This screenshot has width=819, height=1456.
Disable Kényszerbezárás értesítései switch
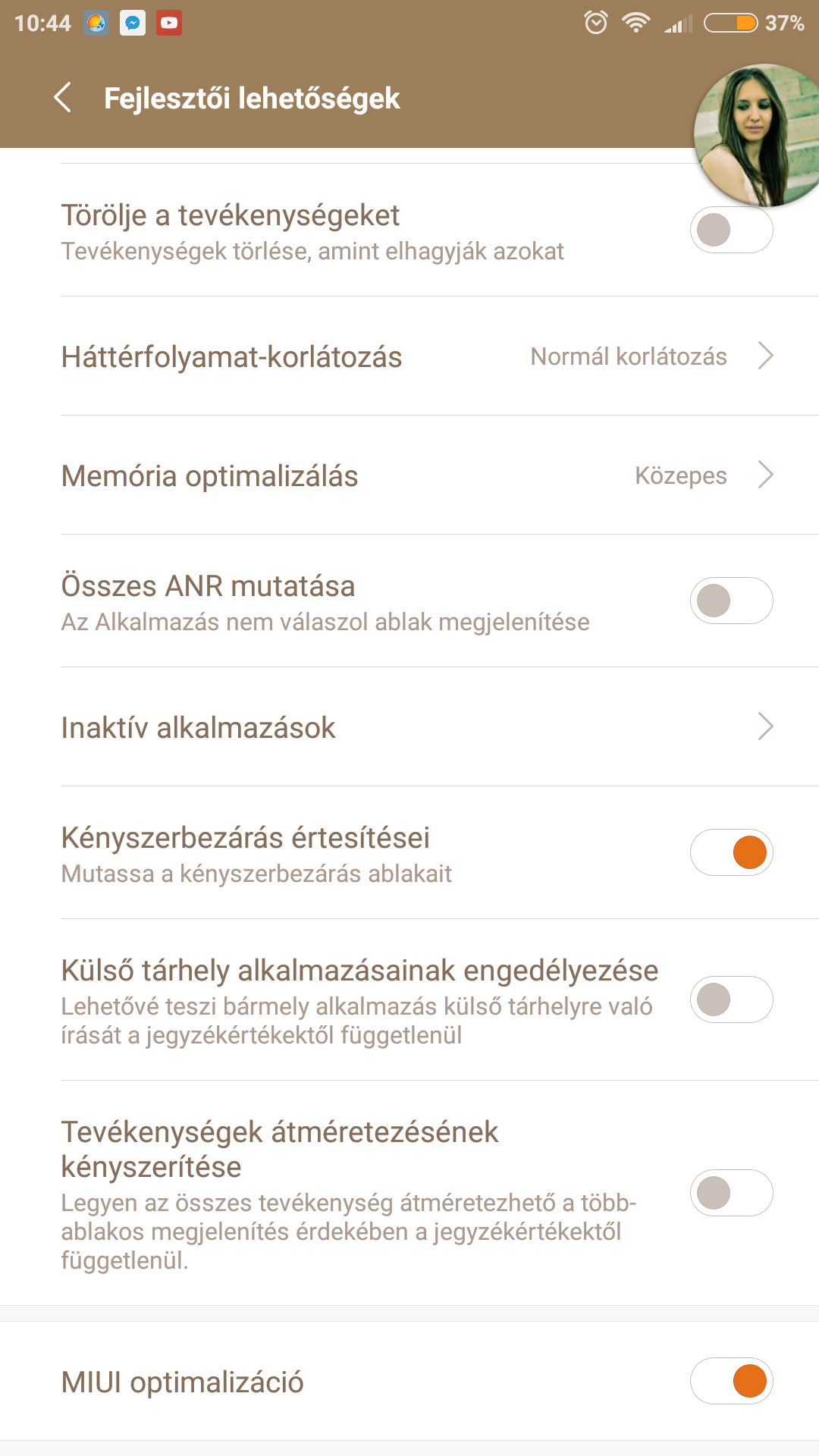pyautogui.click(x=731, y=852)
